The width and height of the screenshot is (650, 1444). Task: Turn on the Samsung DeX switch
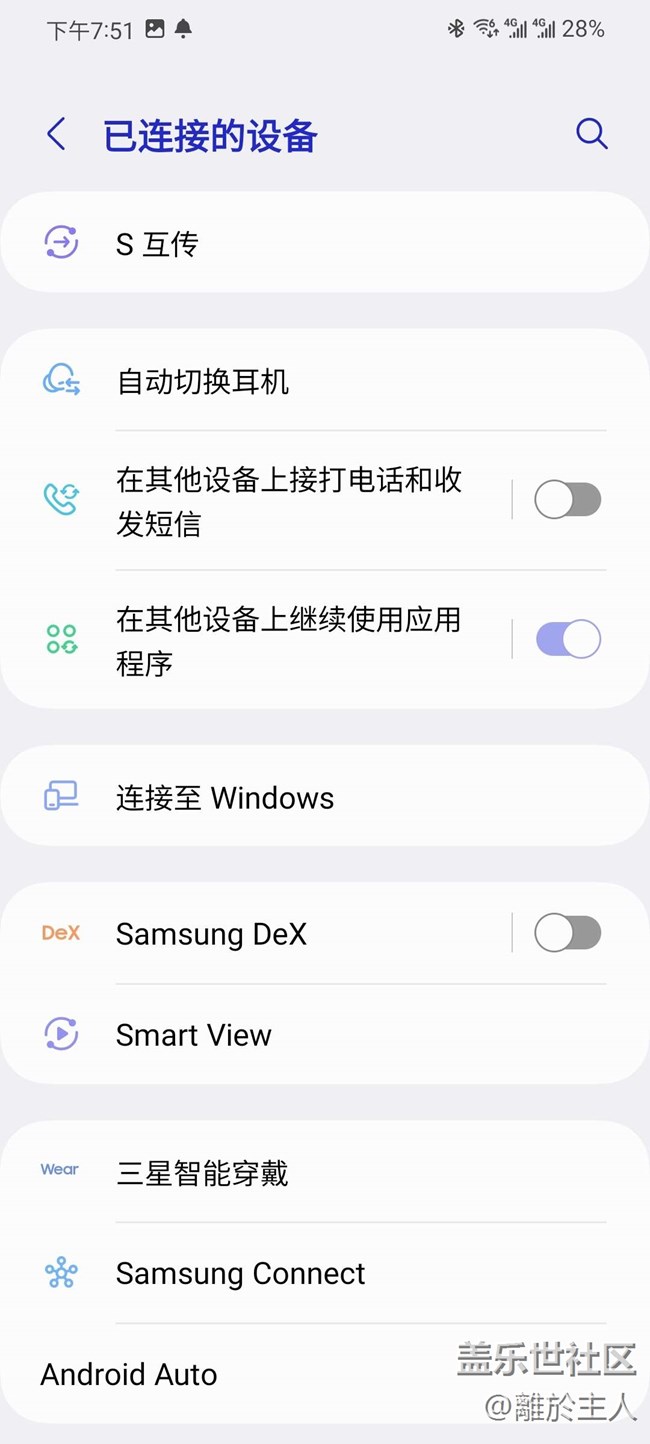pos(567,933)
